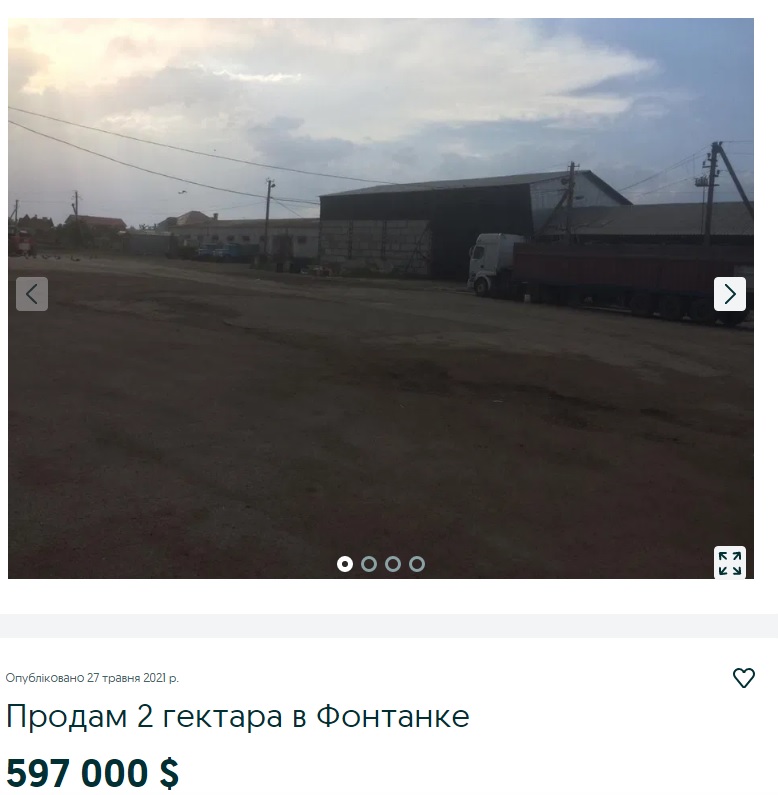Click the 597 000 $ price text
The width and height of the screenshot is (778, 795).
tap(92, 772)
